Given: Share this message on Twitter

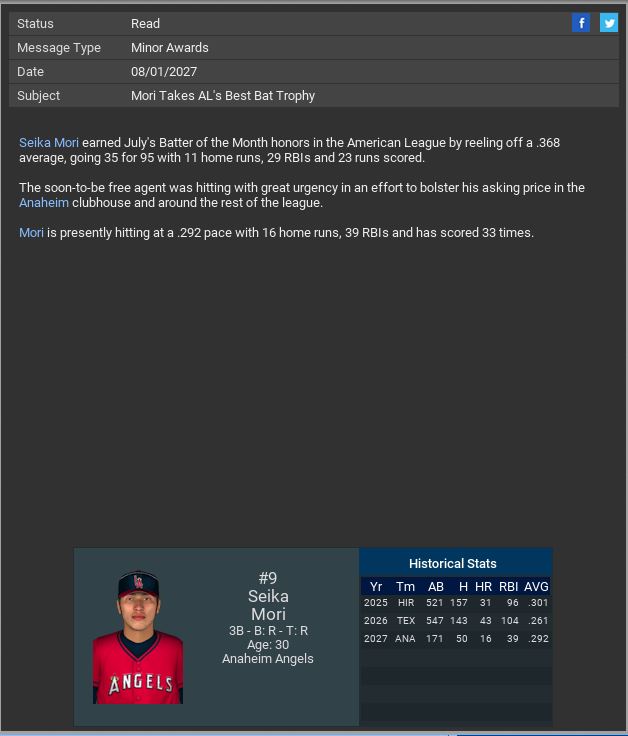Looking at the screenshot, I should tap(608, 23).
